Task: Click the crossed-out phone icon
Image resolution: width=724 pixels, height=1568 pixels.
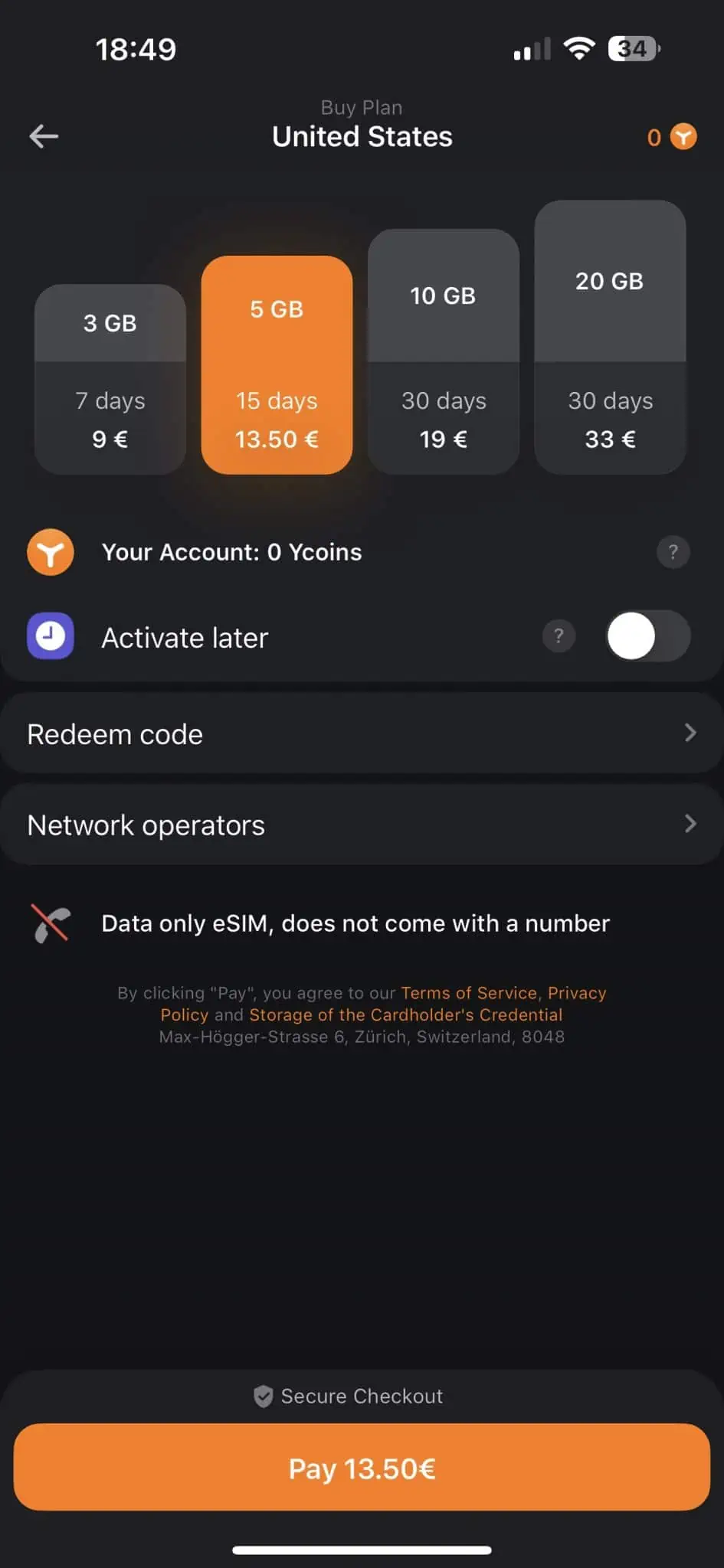Action: pos(49,923)
